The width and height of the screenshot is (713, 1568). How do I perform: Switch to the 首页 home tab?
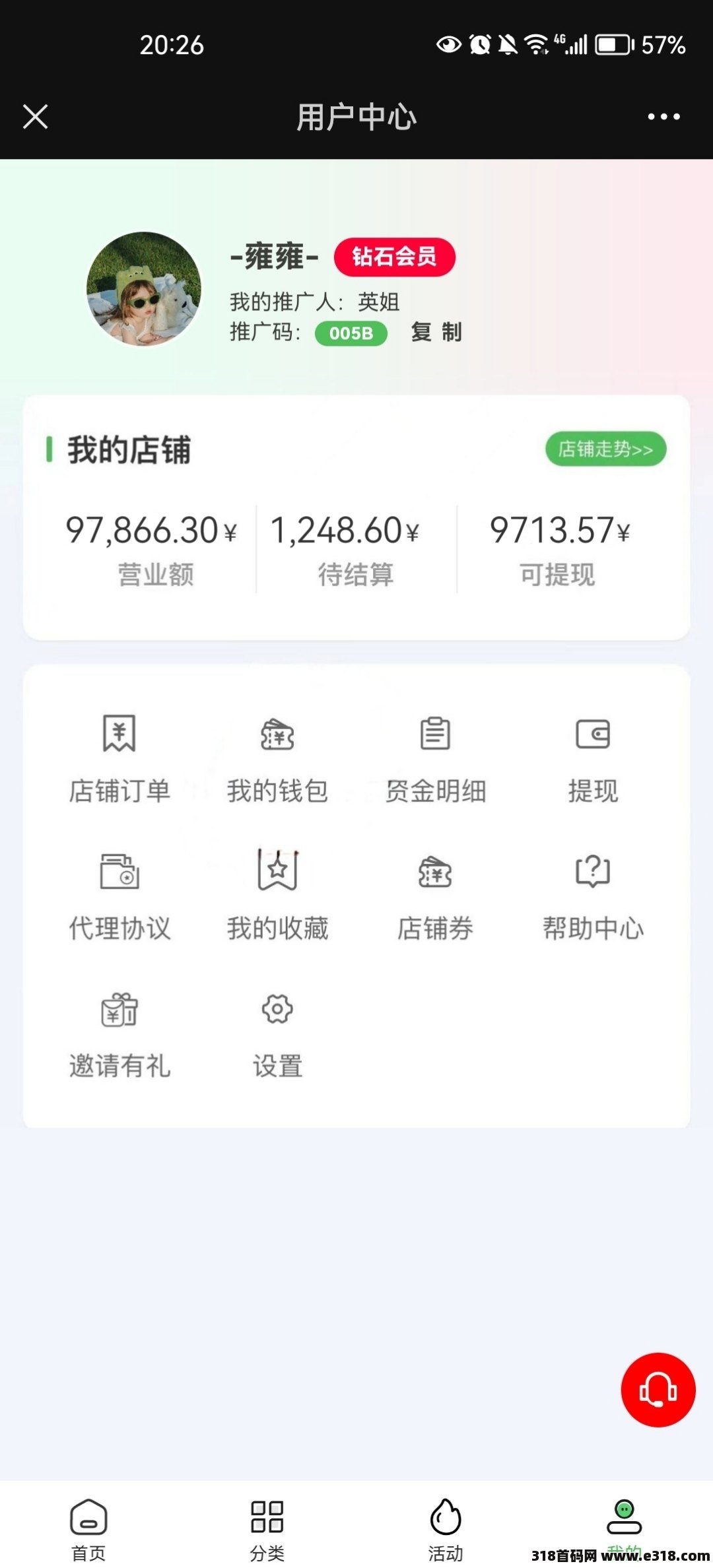pyautogui.click(x=88, y=1530)
